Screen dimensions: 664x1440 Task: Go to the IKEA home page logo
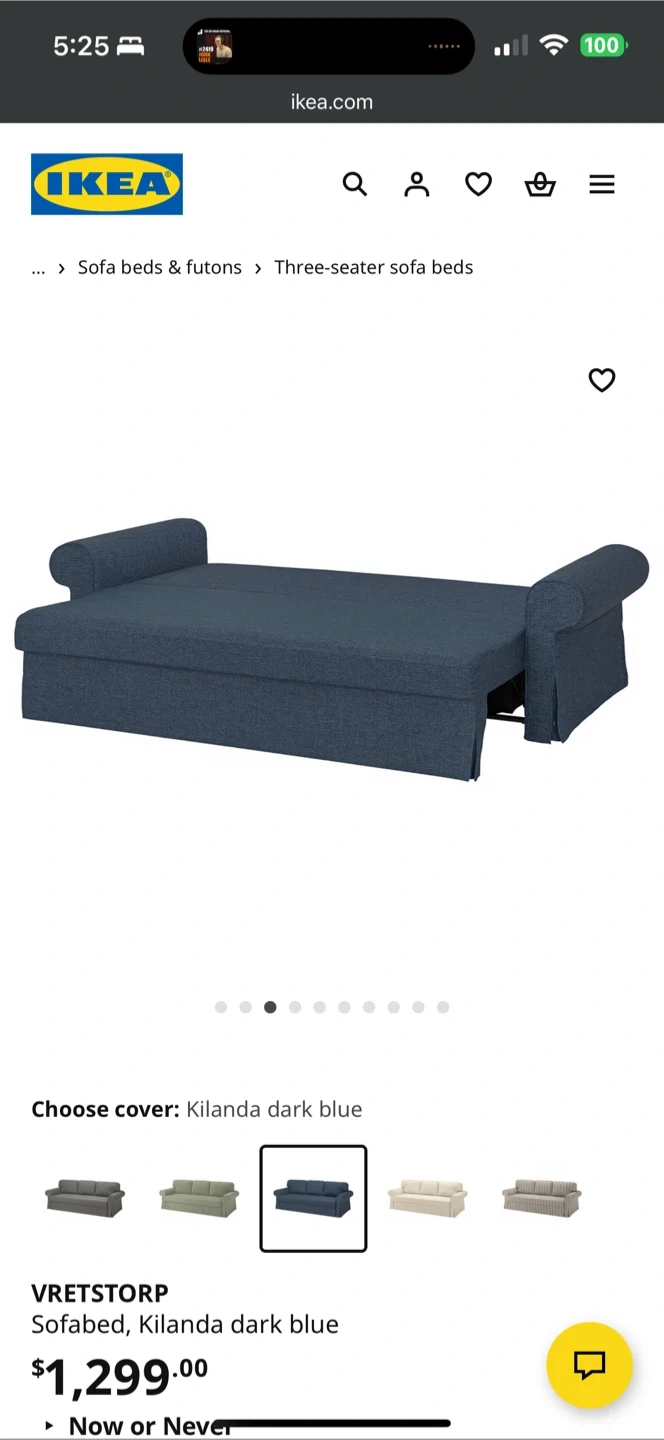point(107,184)
